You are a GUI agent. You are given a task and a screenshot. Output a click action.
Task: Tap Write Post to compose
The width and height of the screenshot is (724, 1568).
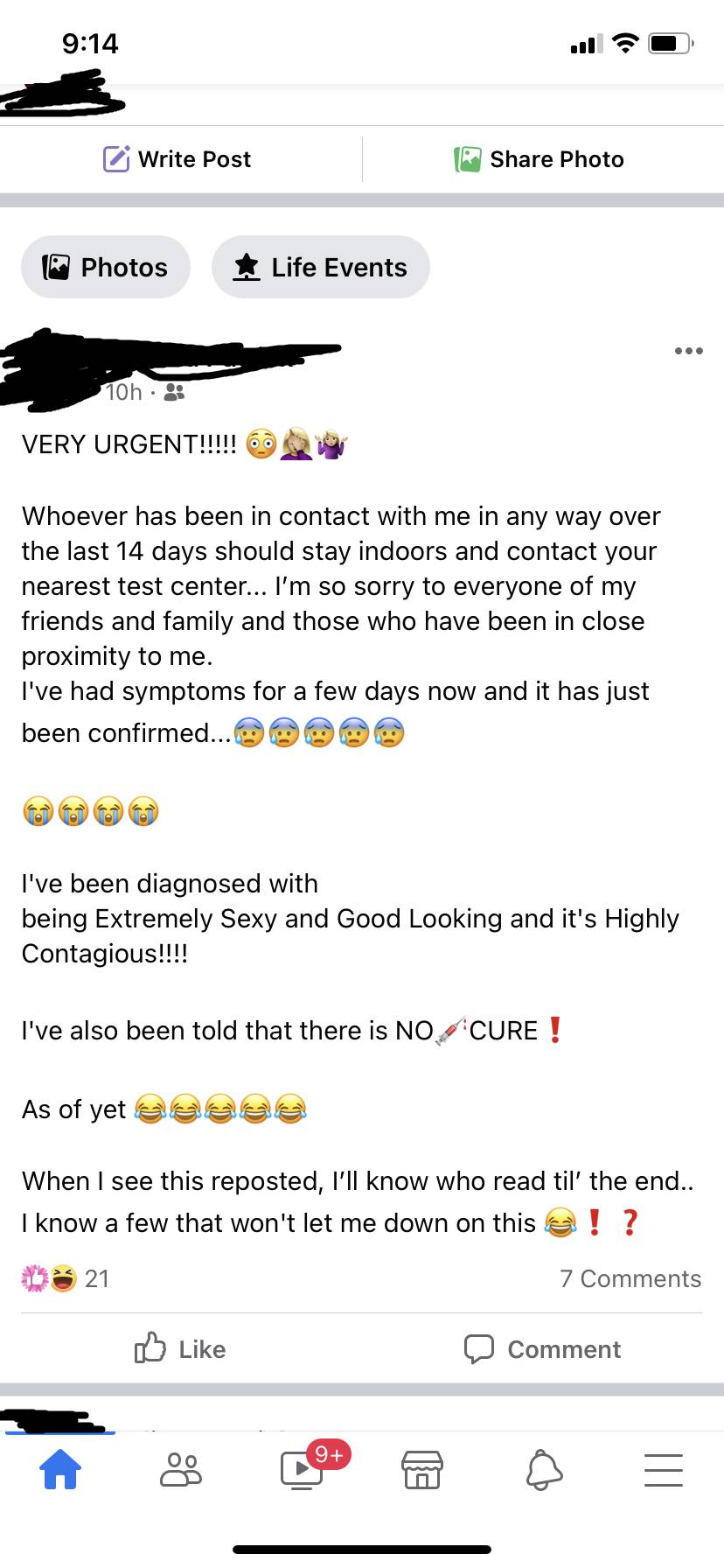pos(178,159)
